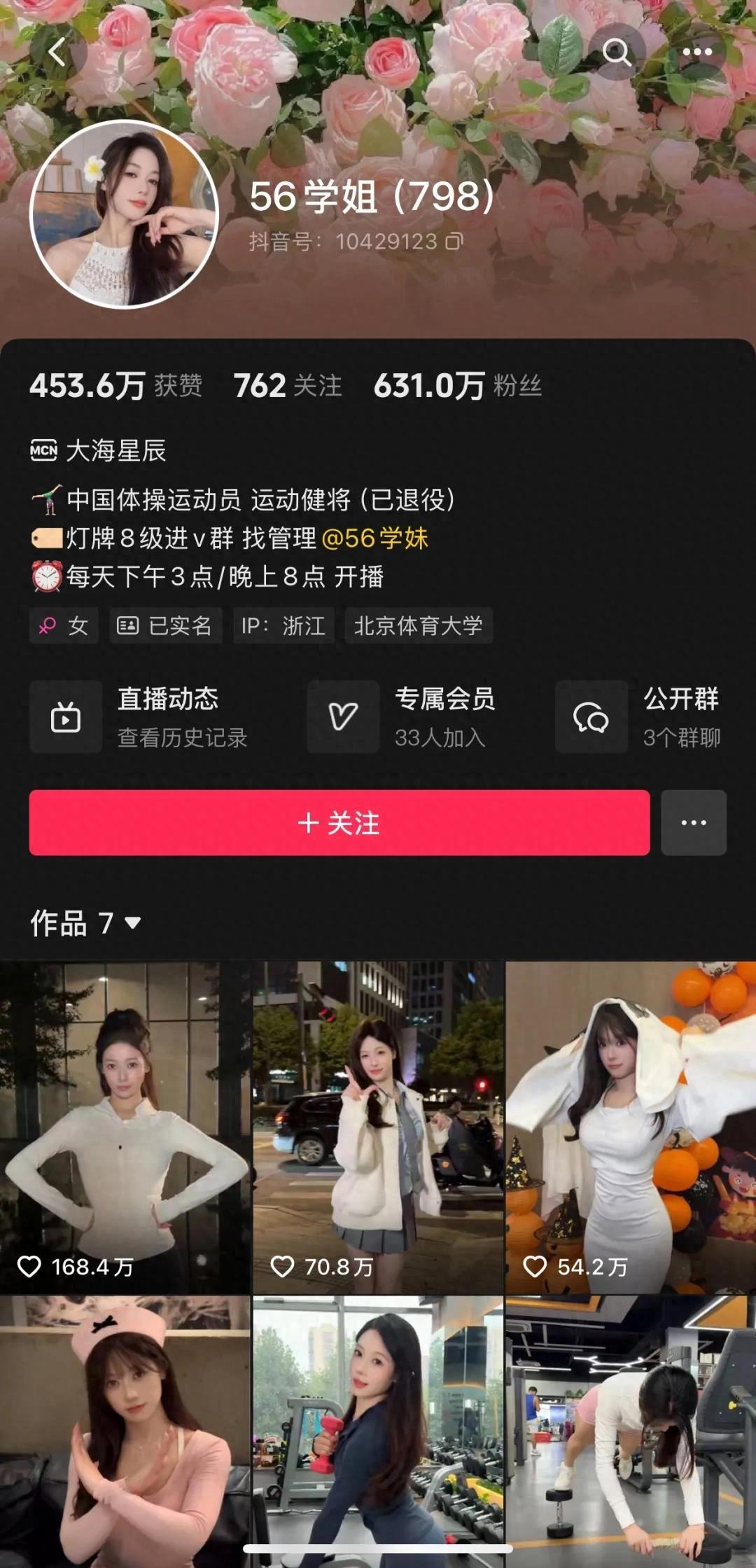The width and height of the screenshot is (756, 1568).
Task: Go back using the top arrow
Action: tap(57, 52)
